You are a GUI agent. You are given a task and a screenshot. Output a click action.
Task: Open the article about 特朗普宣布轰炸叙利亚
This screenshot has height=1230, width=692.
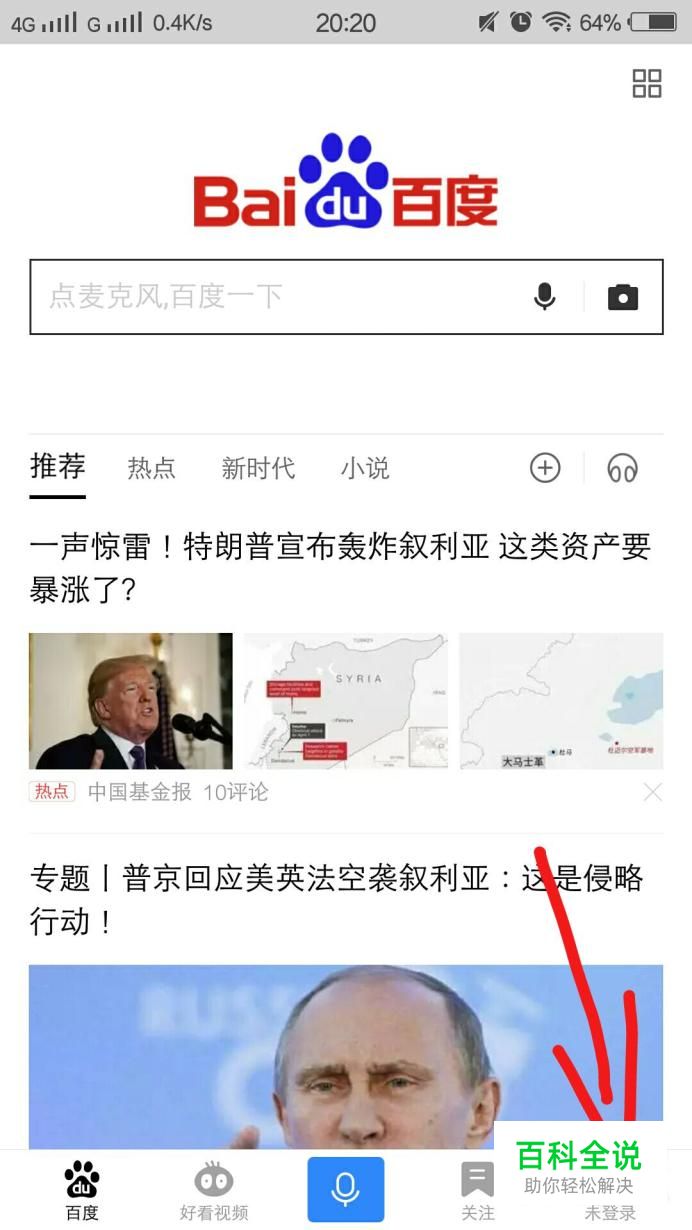point(340,567)
